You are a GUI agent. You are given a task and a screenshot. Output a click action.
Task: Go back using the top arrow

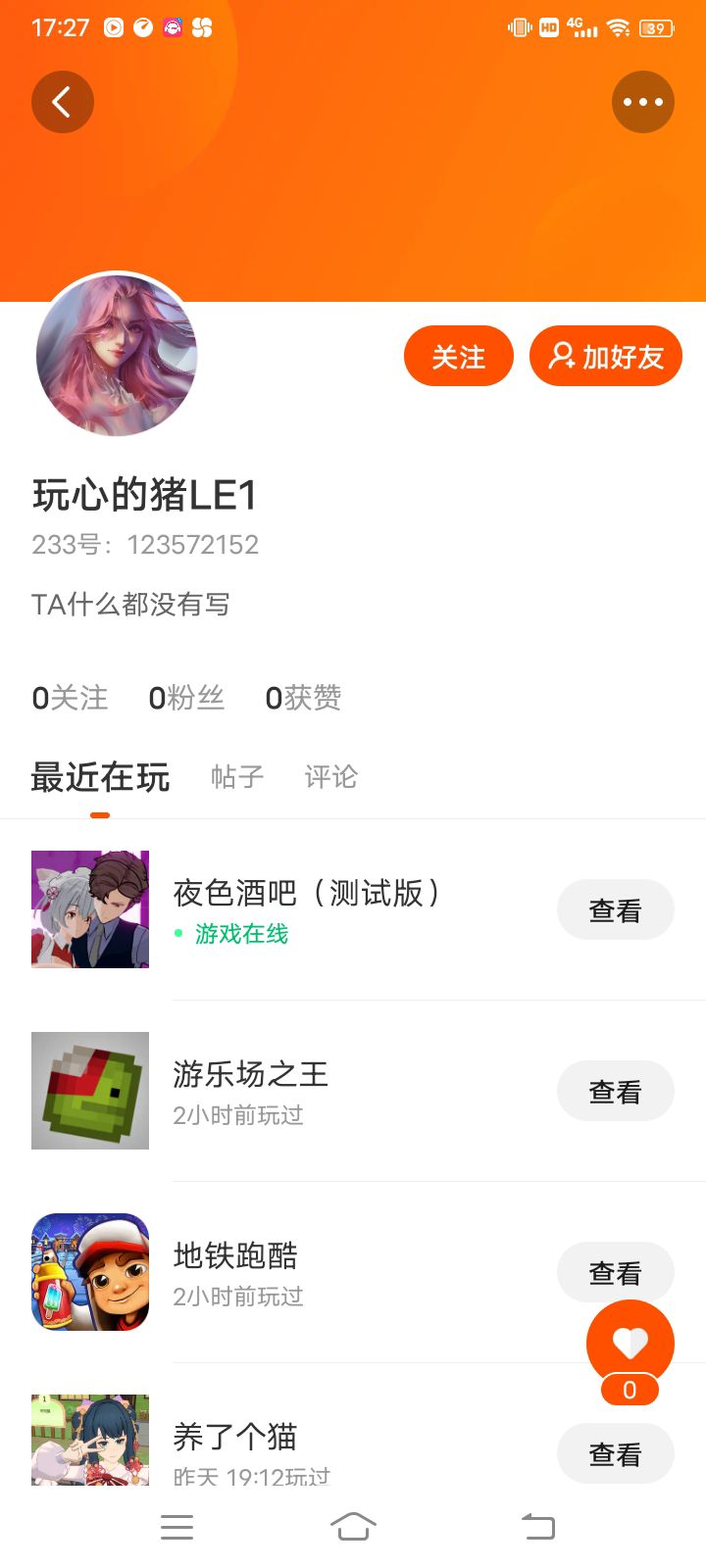tap(62, 102)
